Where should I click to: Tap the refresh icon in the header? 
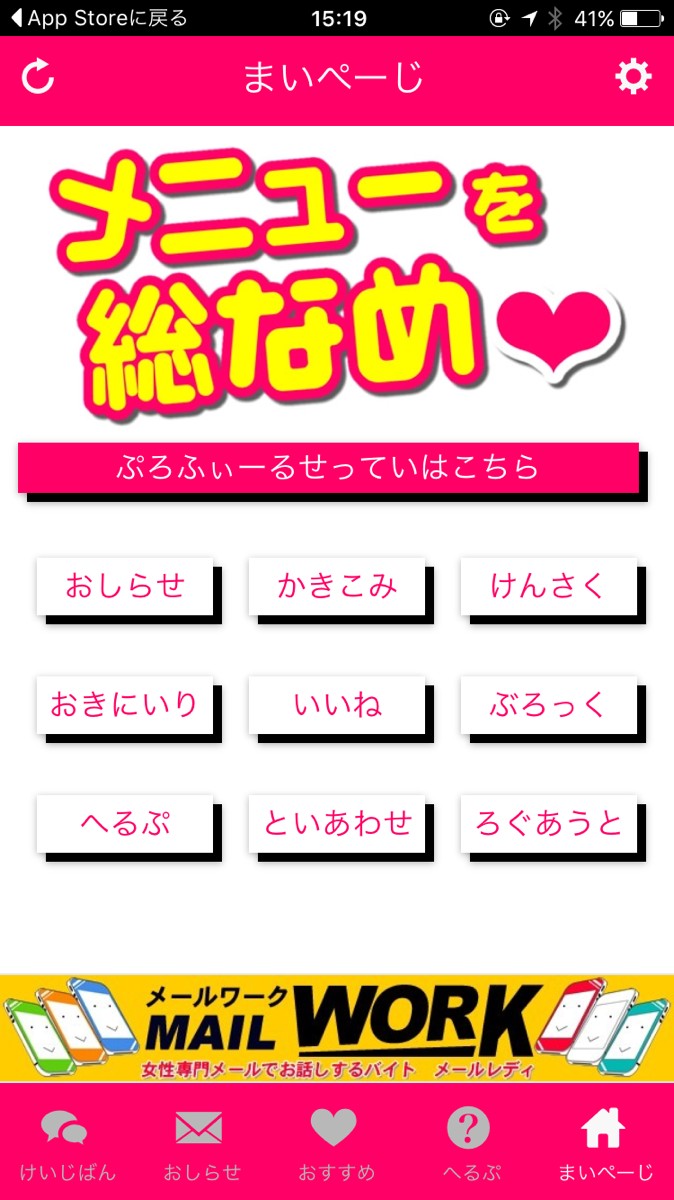pyautogui.click(x=38, y=77)
